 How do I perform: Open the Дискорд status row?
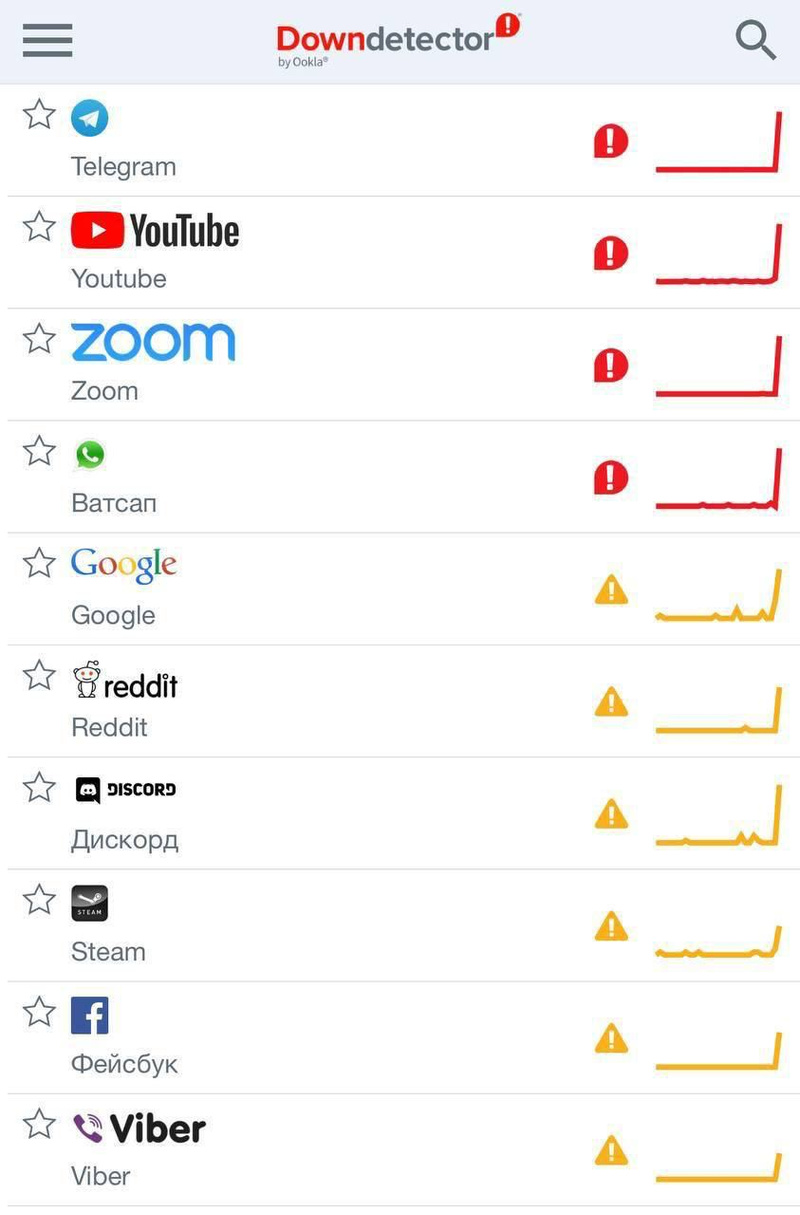(x=125, y=838)
